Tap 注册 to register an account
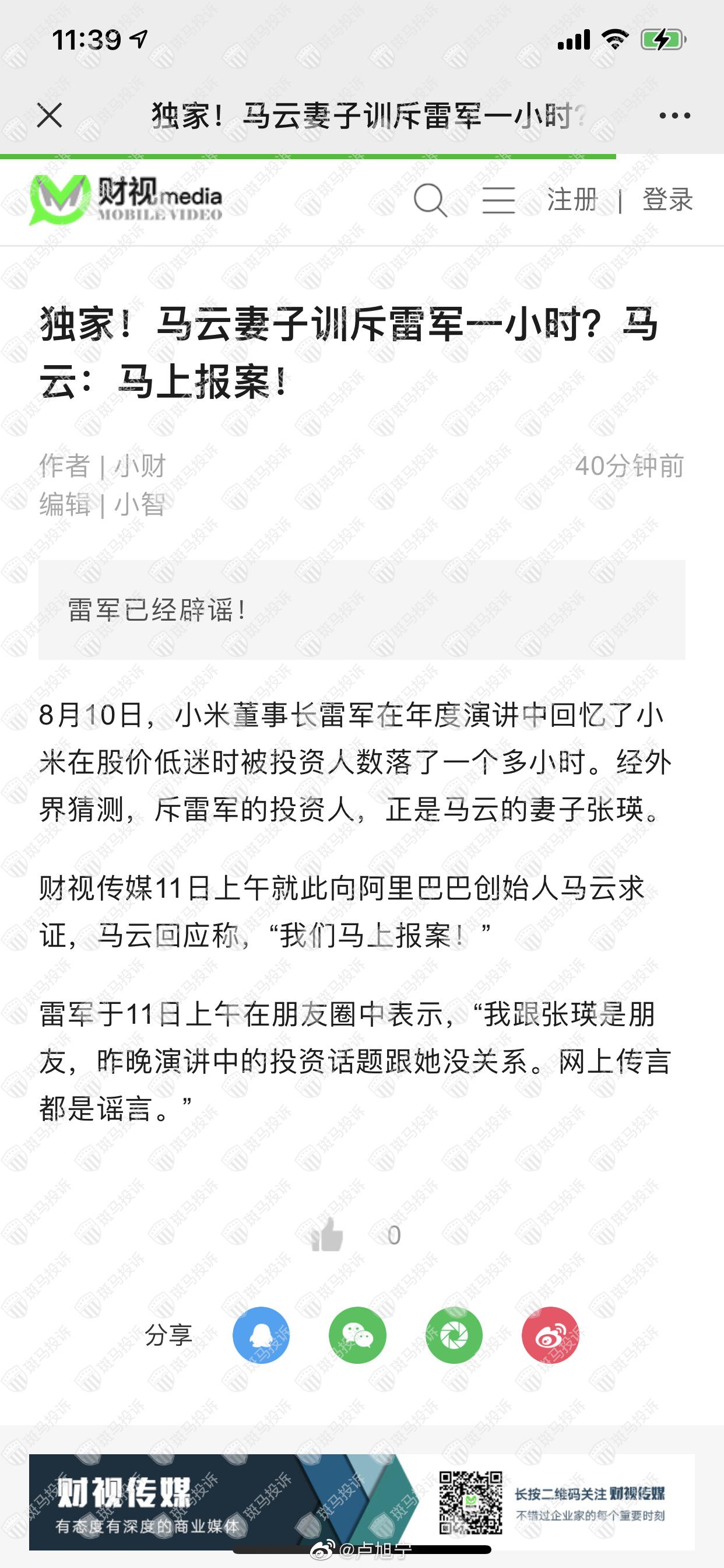The image size is (724, 1568). click(x=572, y=199)
